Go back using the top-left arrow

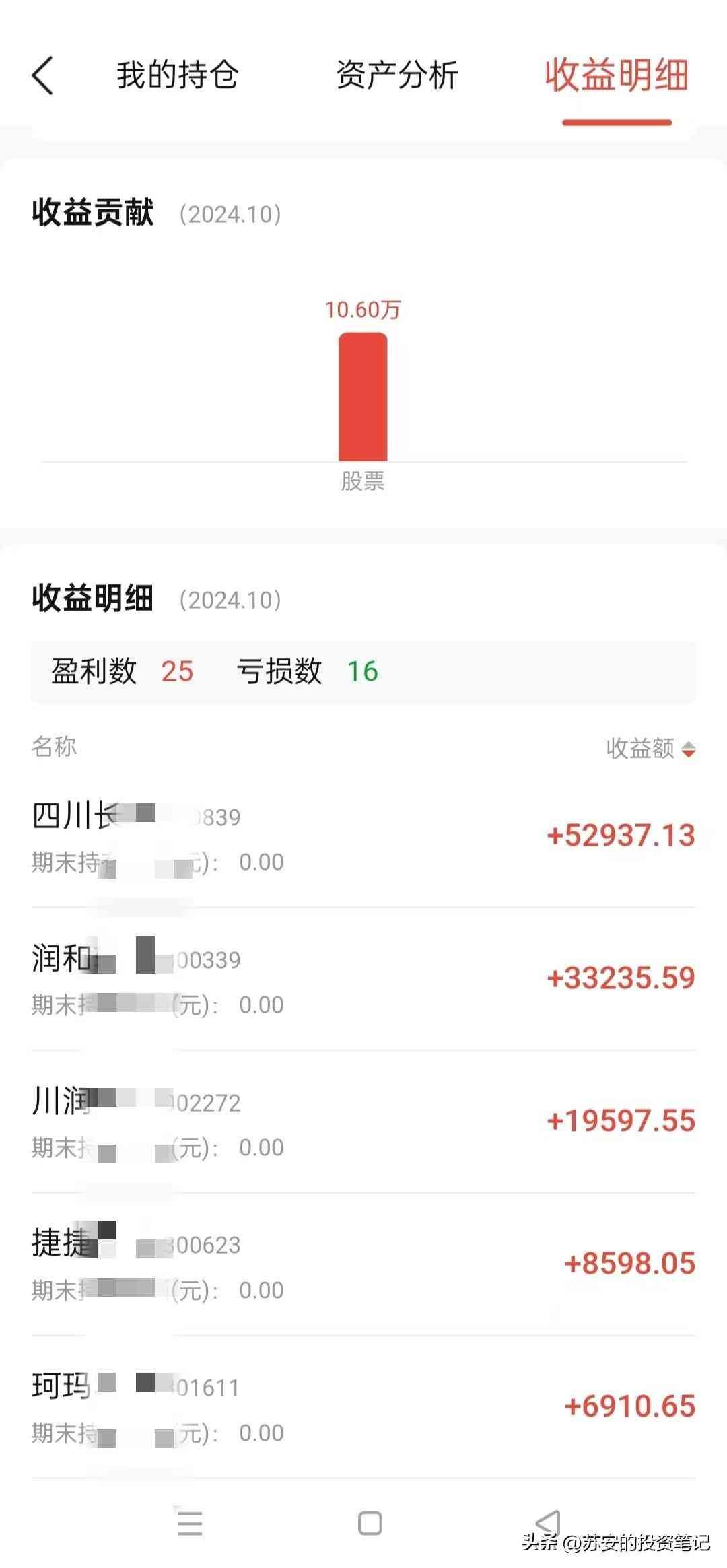[42, 75]
